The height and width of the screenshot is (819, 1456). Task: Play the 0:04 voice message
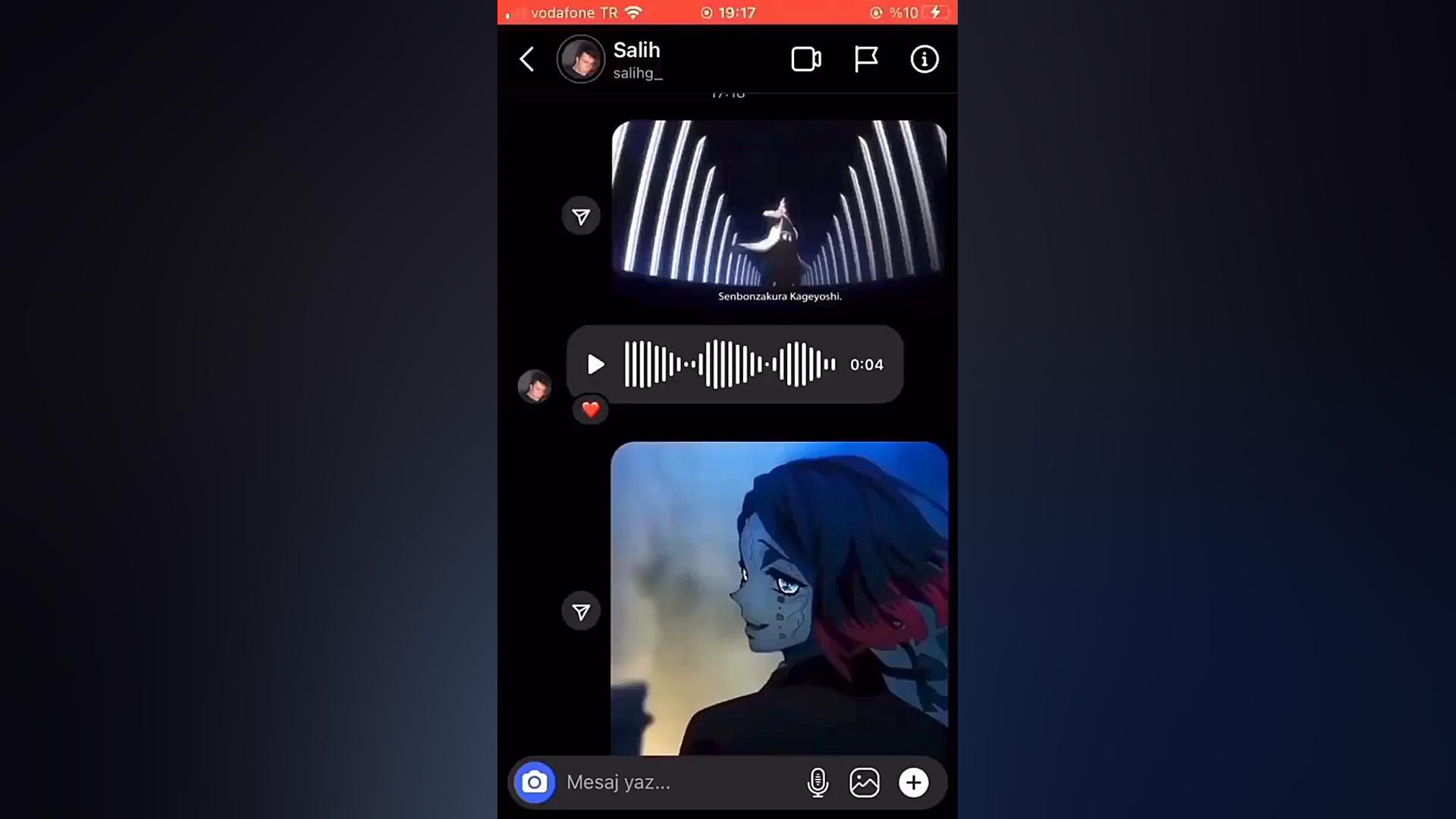coord(596,365)
